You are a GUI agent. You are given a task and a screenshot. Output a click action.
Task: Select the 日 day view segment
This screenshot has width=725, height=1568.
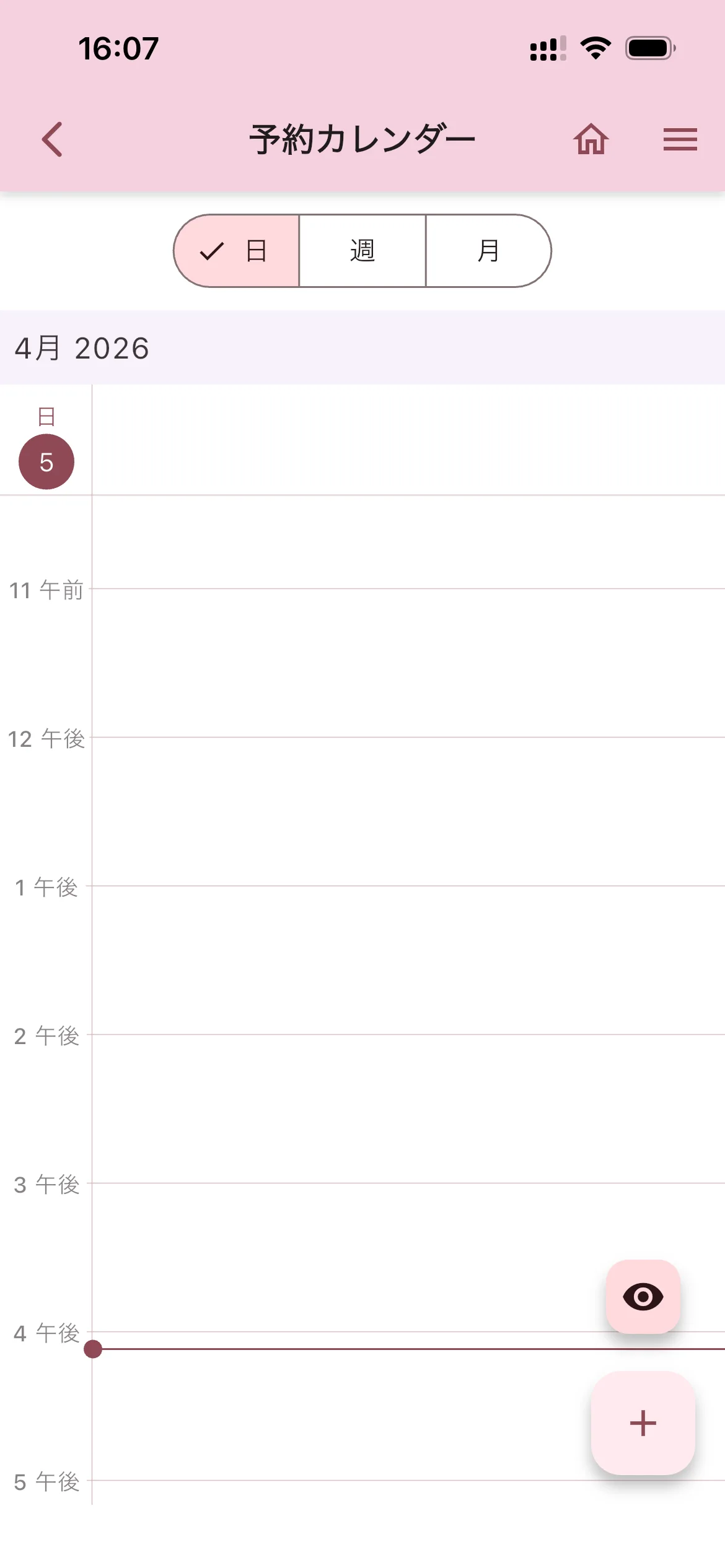237,251
